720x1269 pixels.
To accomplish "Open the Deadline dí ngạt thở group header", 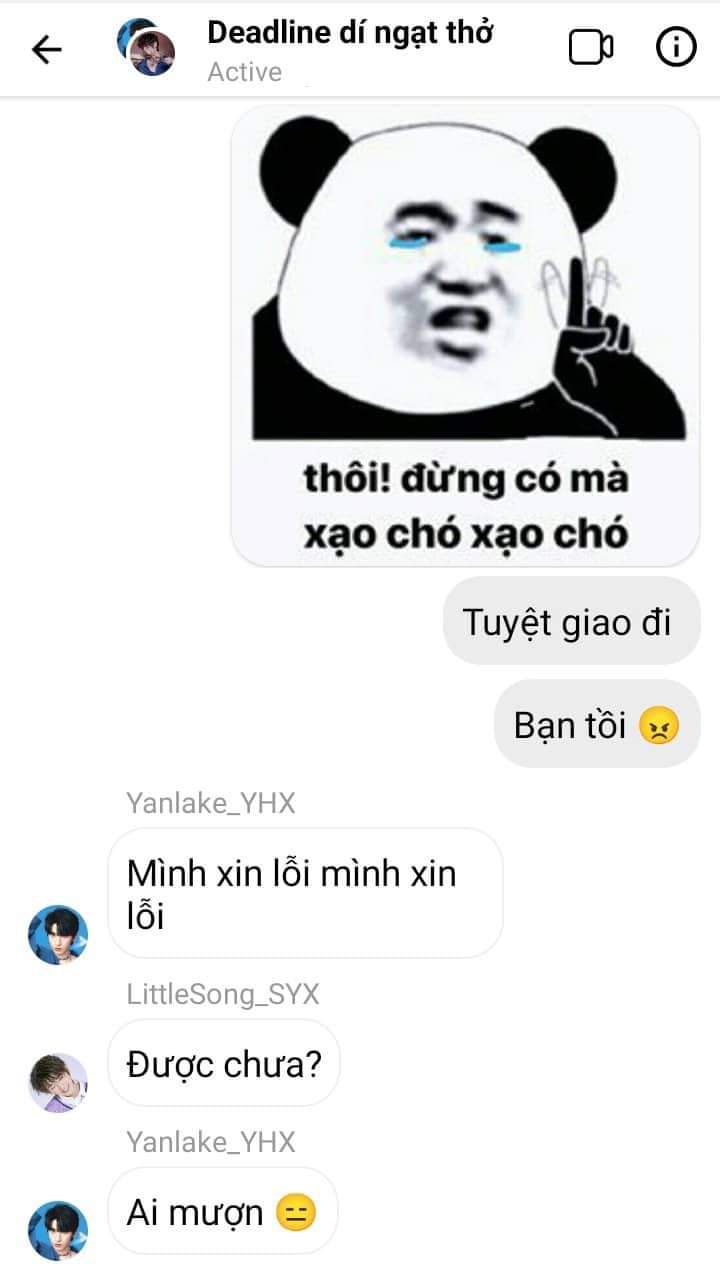I will (x=350, y=34).
